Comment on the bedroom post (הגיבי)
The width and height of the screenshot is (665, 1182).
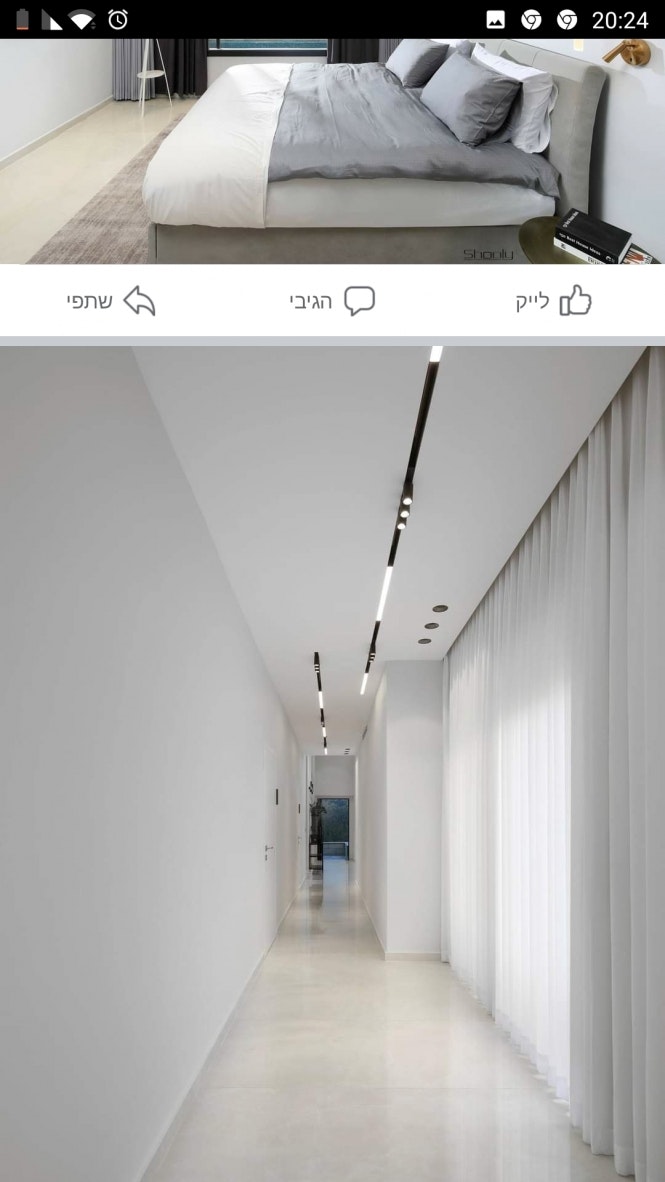point(332,301)
